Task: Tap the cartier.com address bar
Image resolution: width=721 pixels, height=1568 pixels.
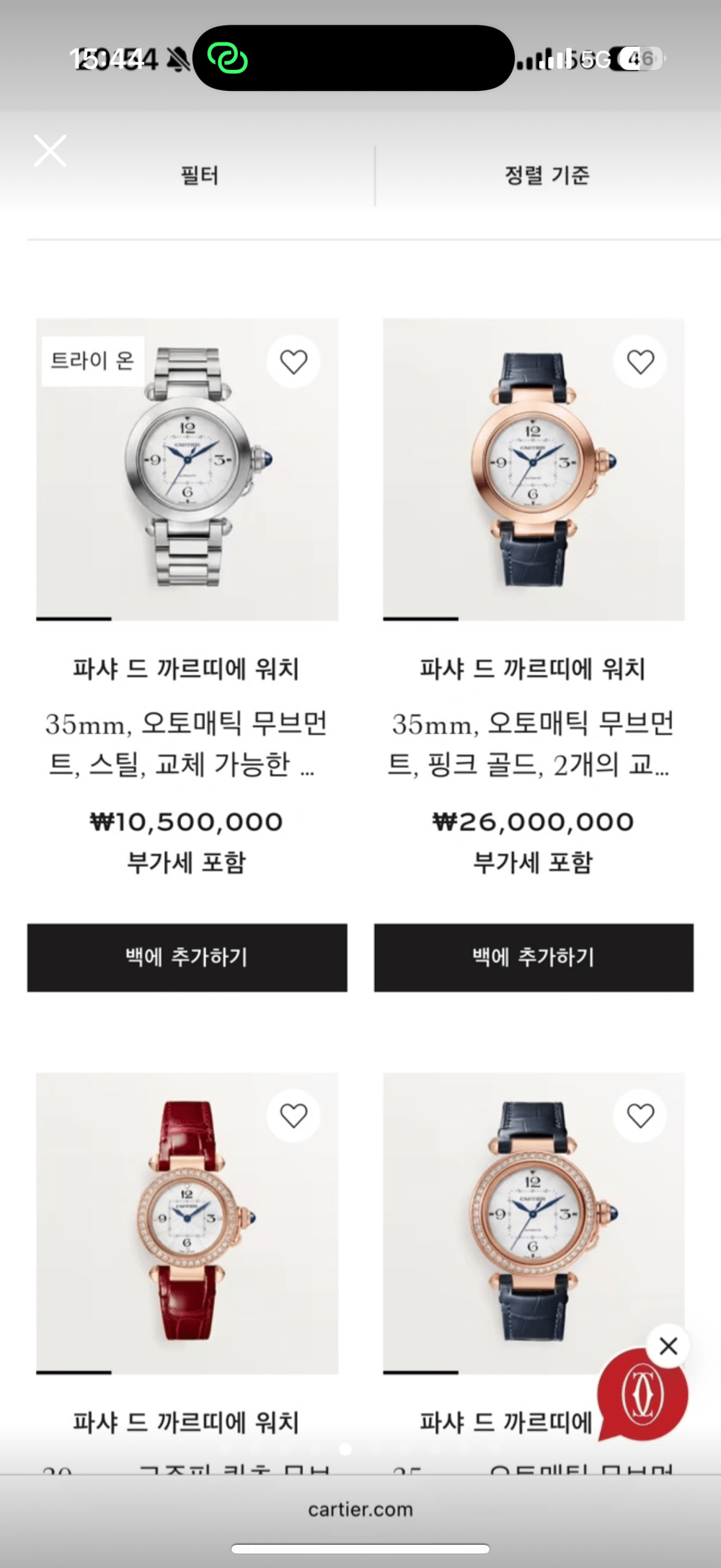Action: coord(360,1510)
